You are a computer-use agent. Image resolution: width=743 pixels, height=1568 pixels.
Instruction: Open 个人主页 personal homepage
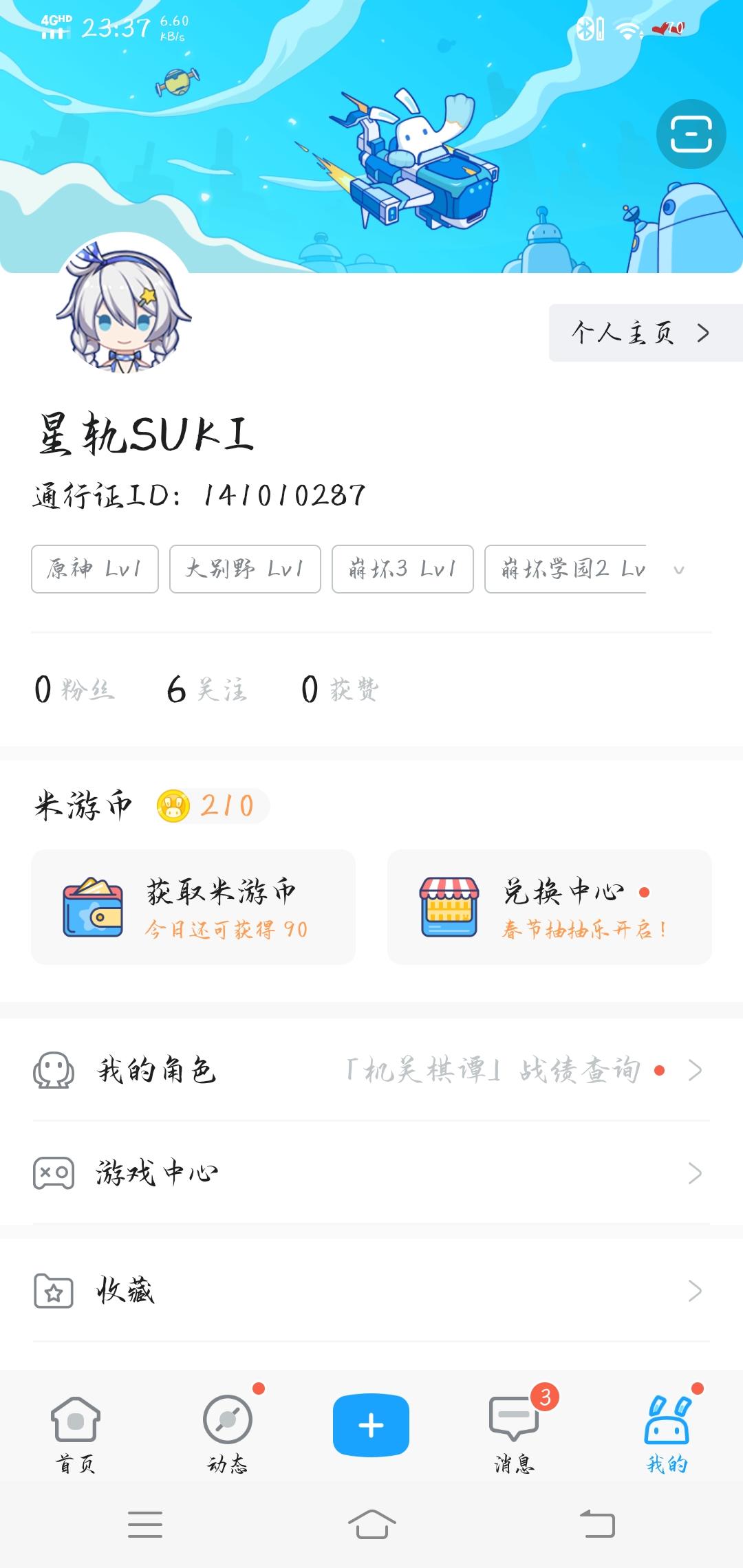pos(640,333)
